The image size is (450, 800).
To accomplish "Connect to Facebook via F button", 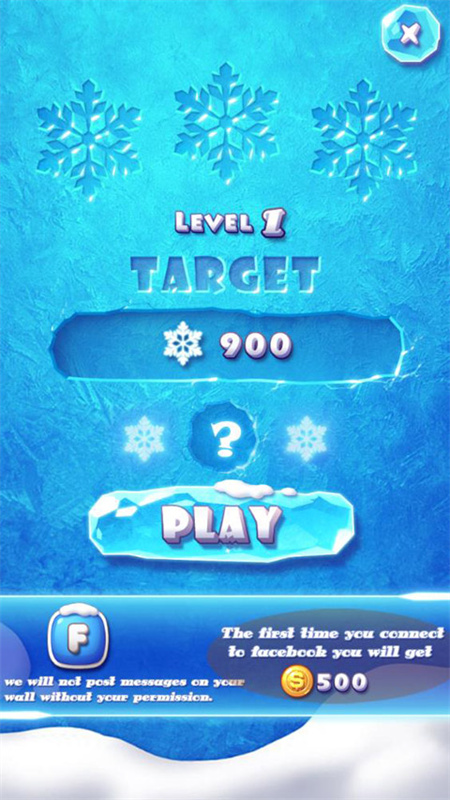I will point(78,635).
